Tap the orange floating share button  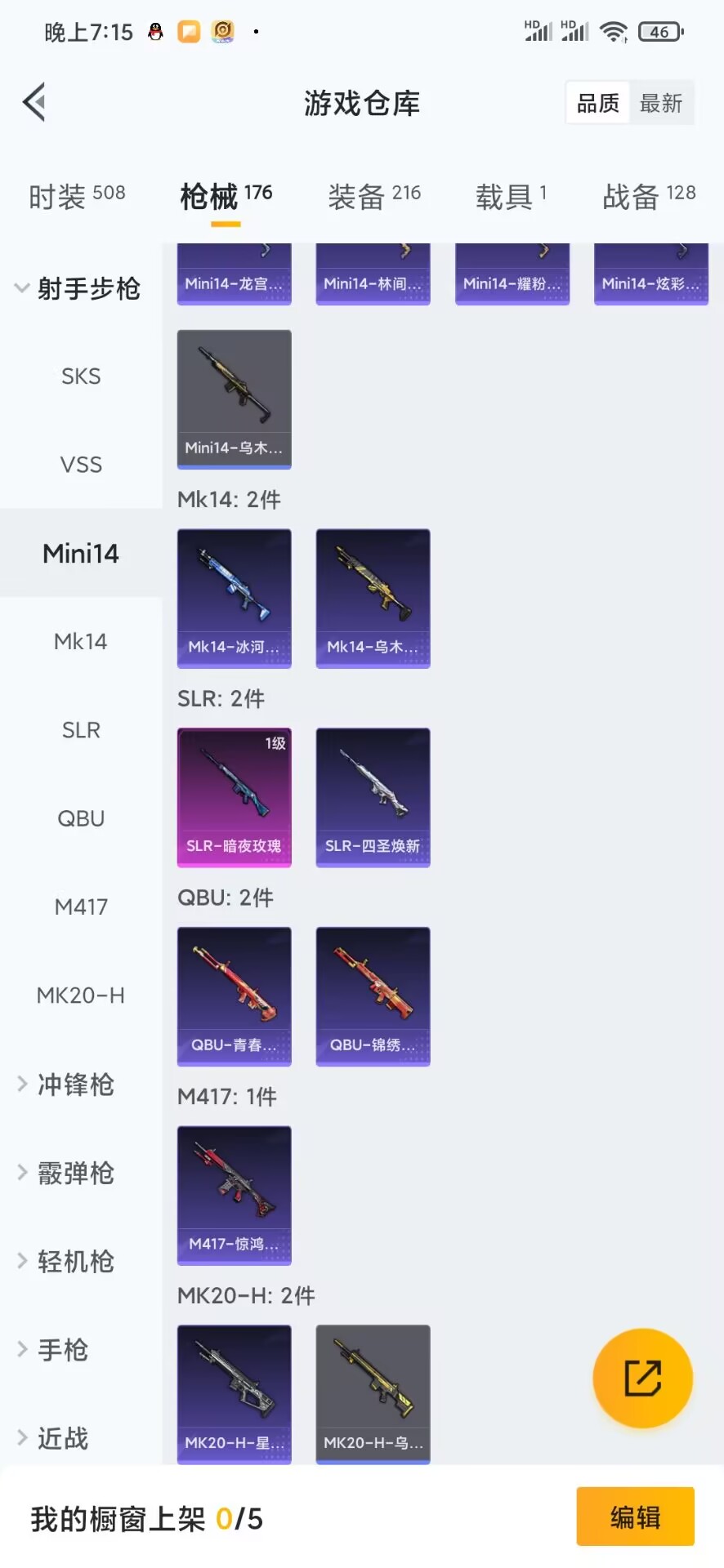pos(642,1379)
